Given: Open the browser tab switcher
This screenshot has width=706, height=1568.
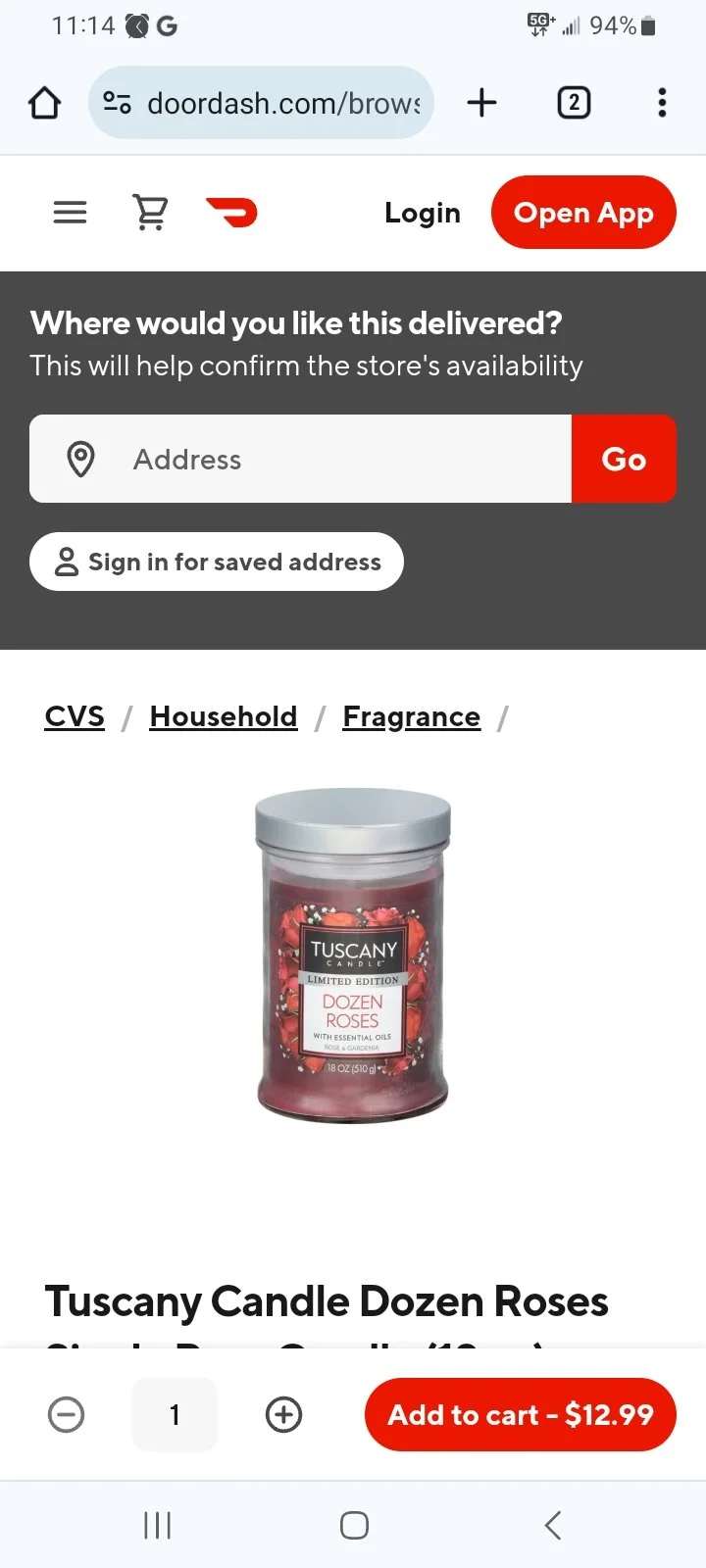Looking at the screenshot, I should pyautogui.click(x=574, y=103).
